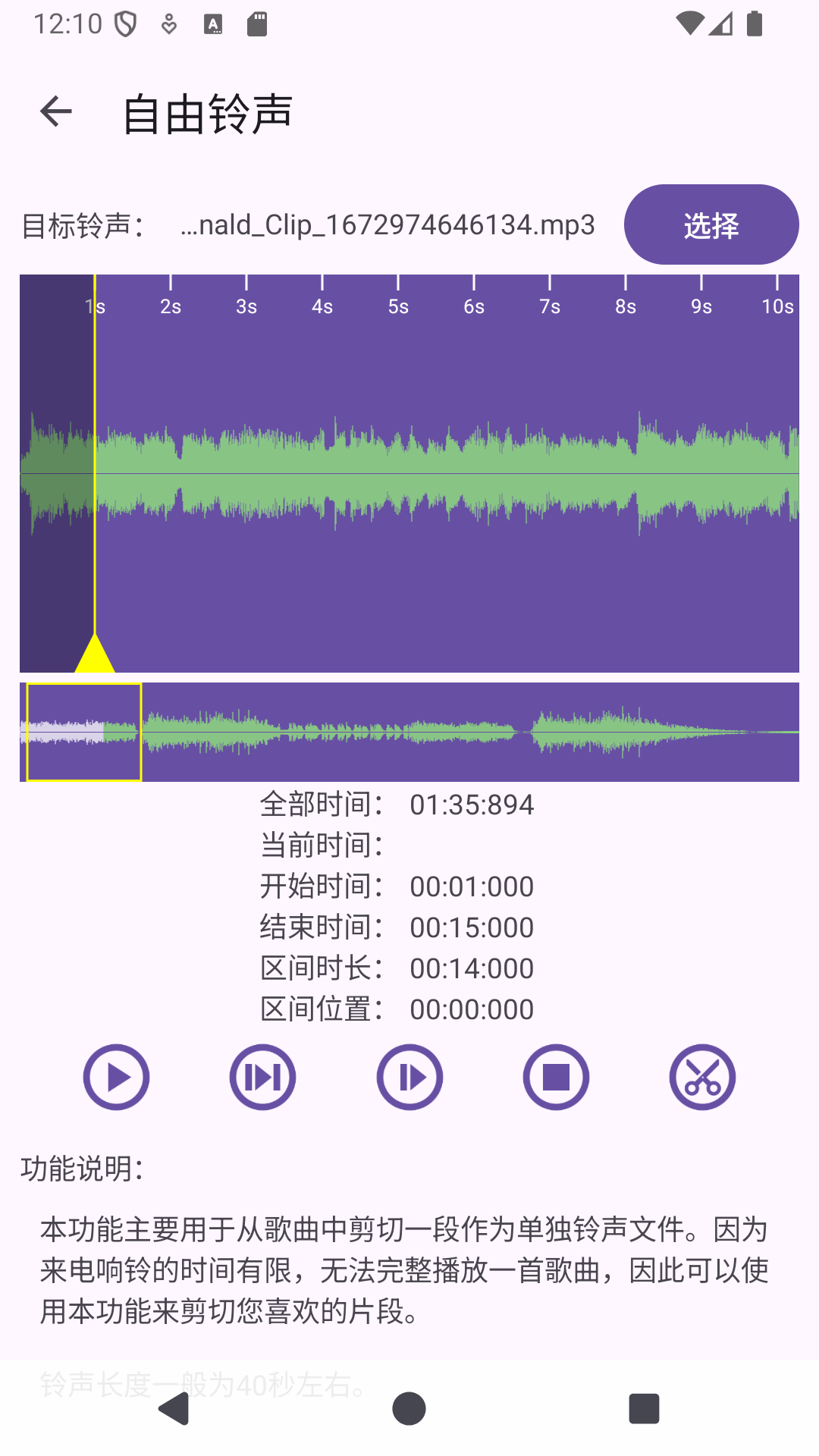Image resolution: width=819 pixels, height=1456 pixels.
Task: Tap the 5s mark on the timeline ruler
Action: 400,306
